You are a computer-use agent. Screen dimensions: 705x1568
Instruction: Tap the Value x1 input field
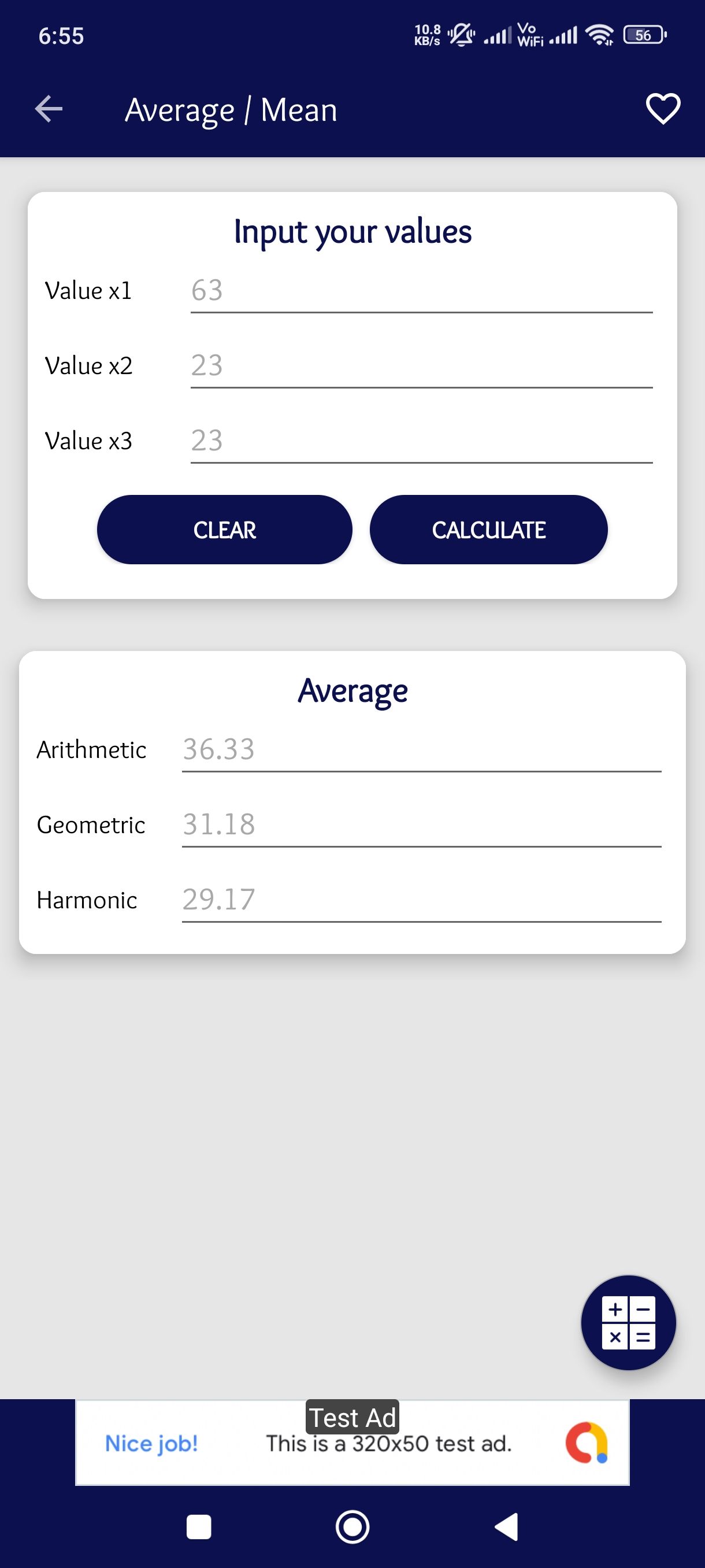[x=421, y=291]
